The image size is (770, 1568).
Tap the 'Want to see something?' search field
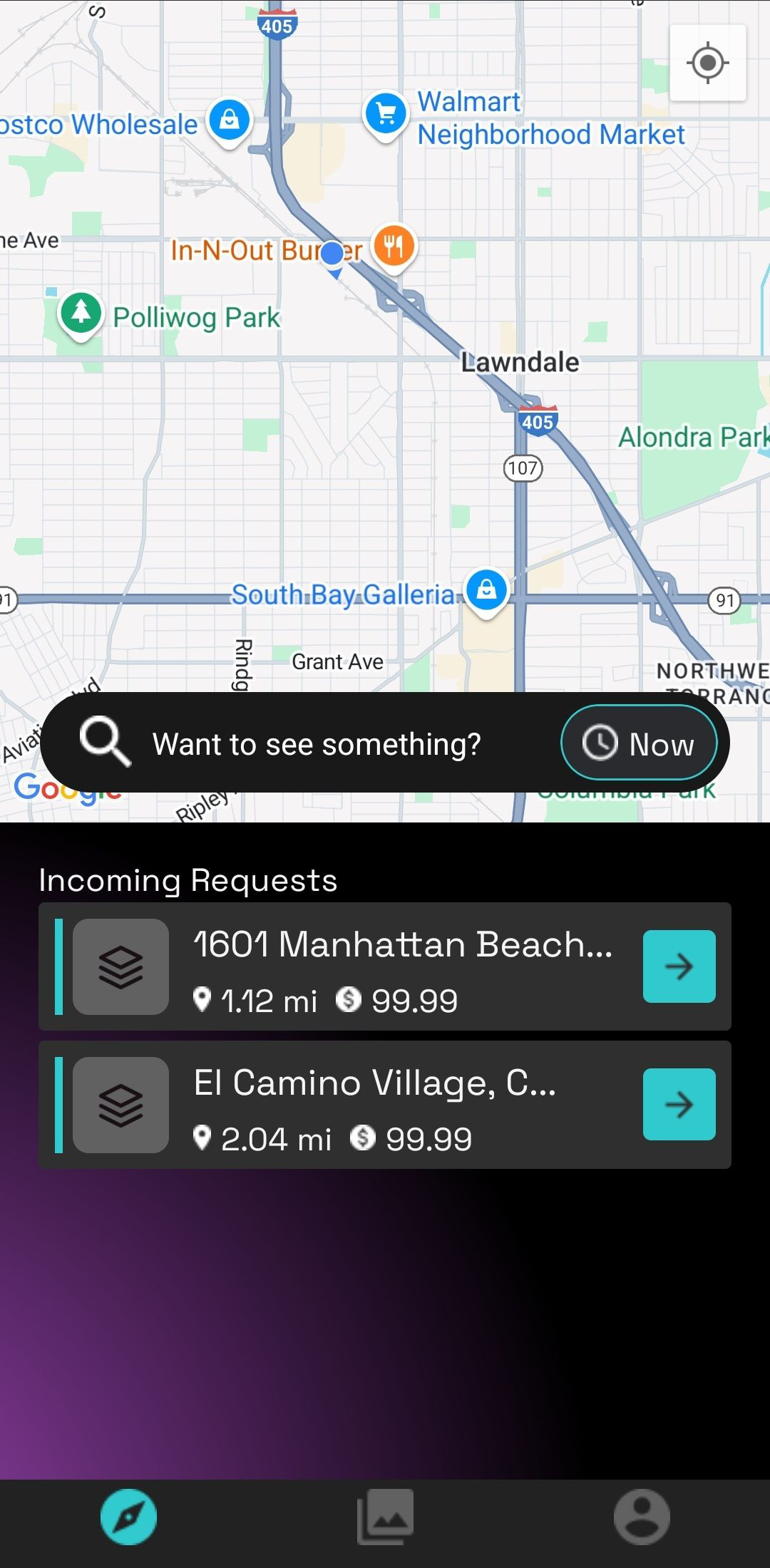click(316, 744)
